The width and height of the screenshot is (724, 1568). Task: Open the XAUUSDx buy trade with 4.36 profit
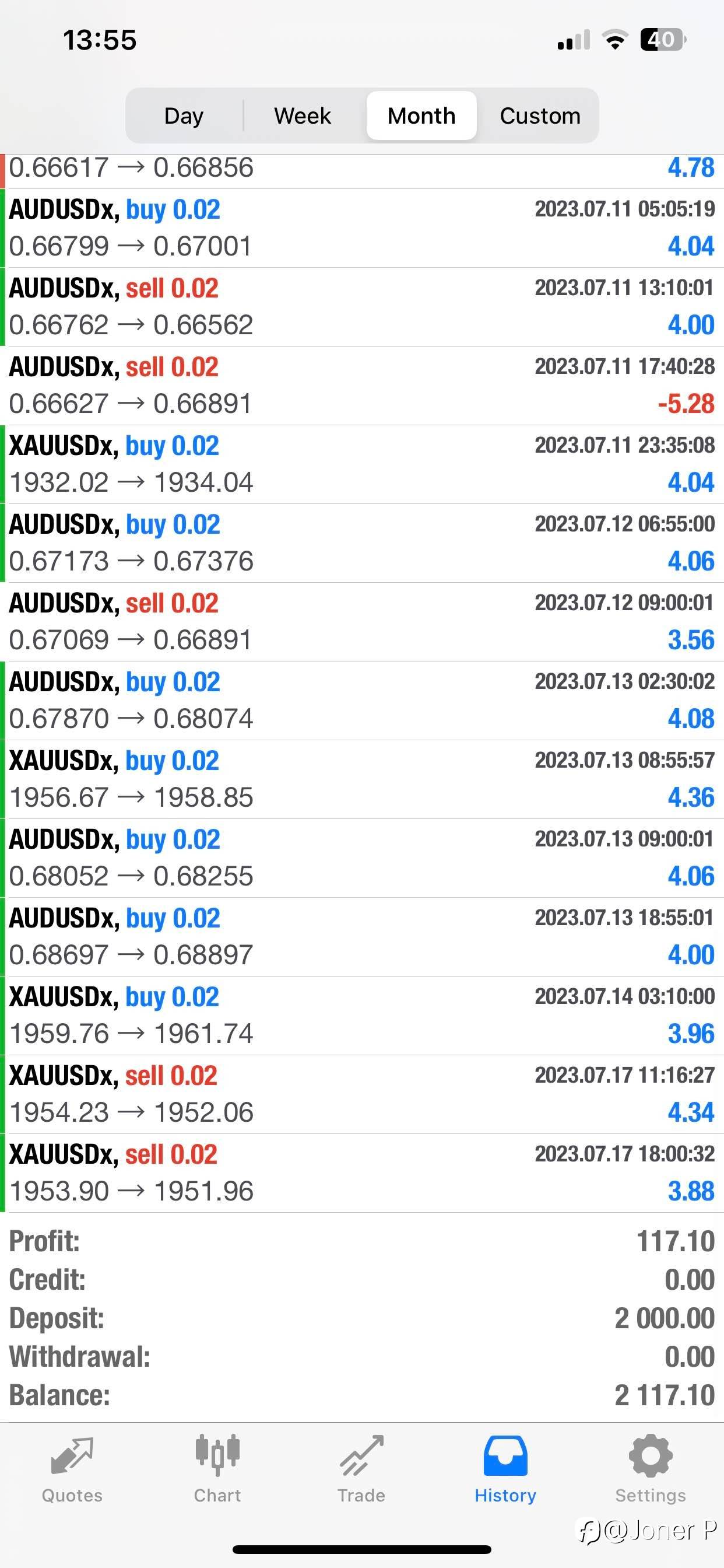pyautogui.click(x=362, y=780)
